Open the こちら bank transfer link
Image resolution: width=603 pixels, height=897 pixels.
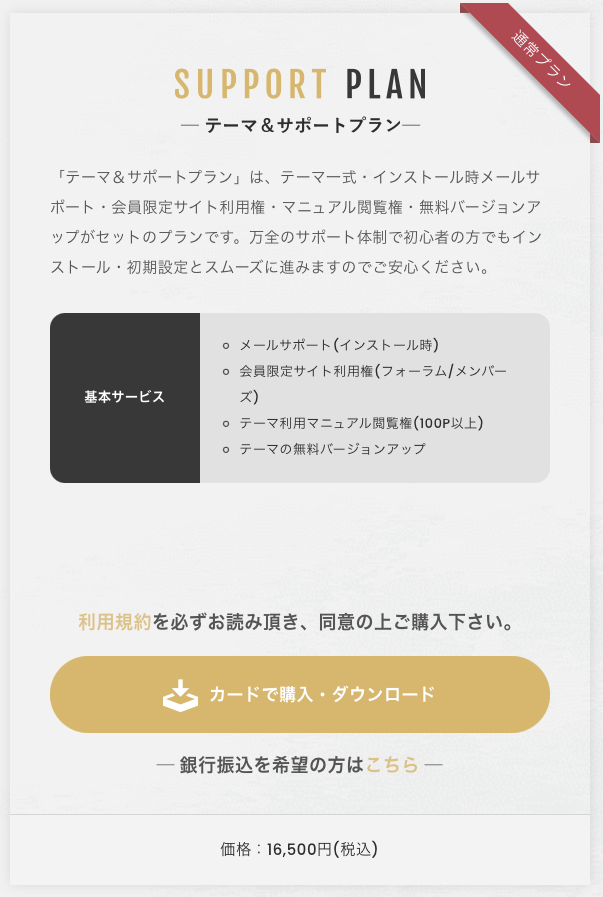pyautogui.click(x=392, y=765)
